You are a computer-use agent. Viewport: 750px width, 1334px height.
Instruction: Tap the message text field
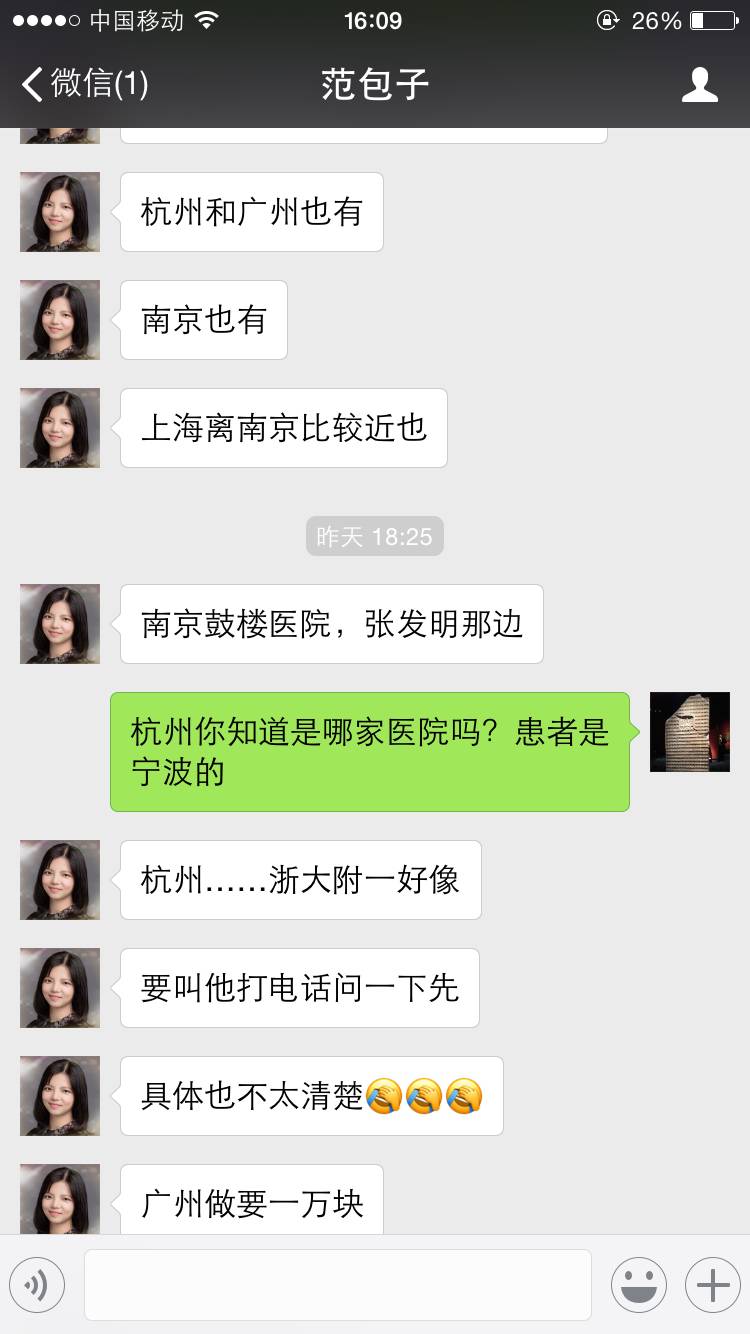337,1285
